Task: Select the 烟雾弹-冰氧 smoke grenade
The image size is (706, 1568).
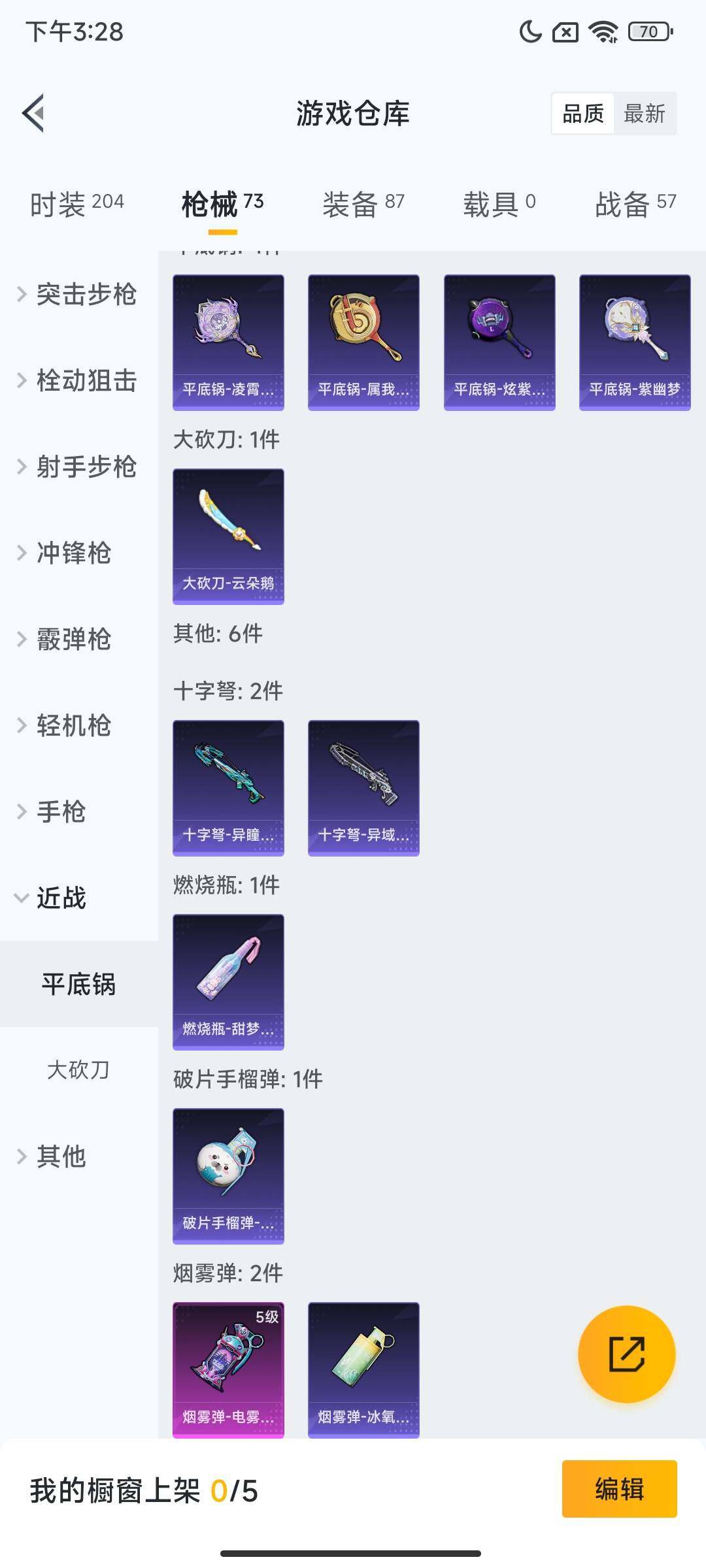Action: (x=363, y=1369)
